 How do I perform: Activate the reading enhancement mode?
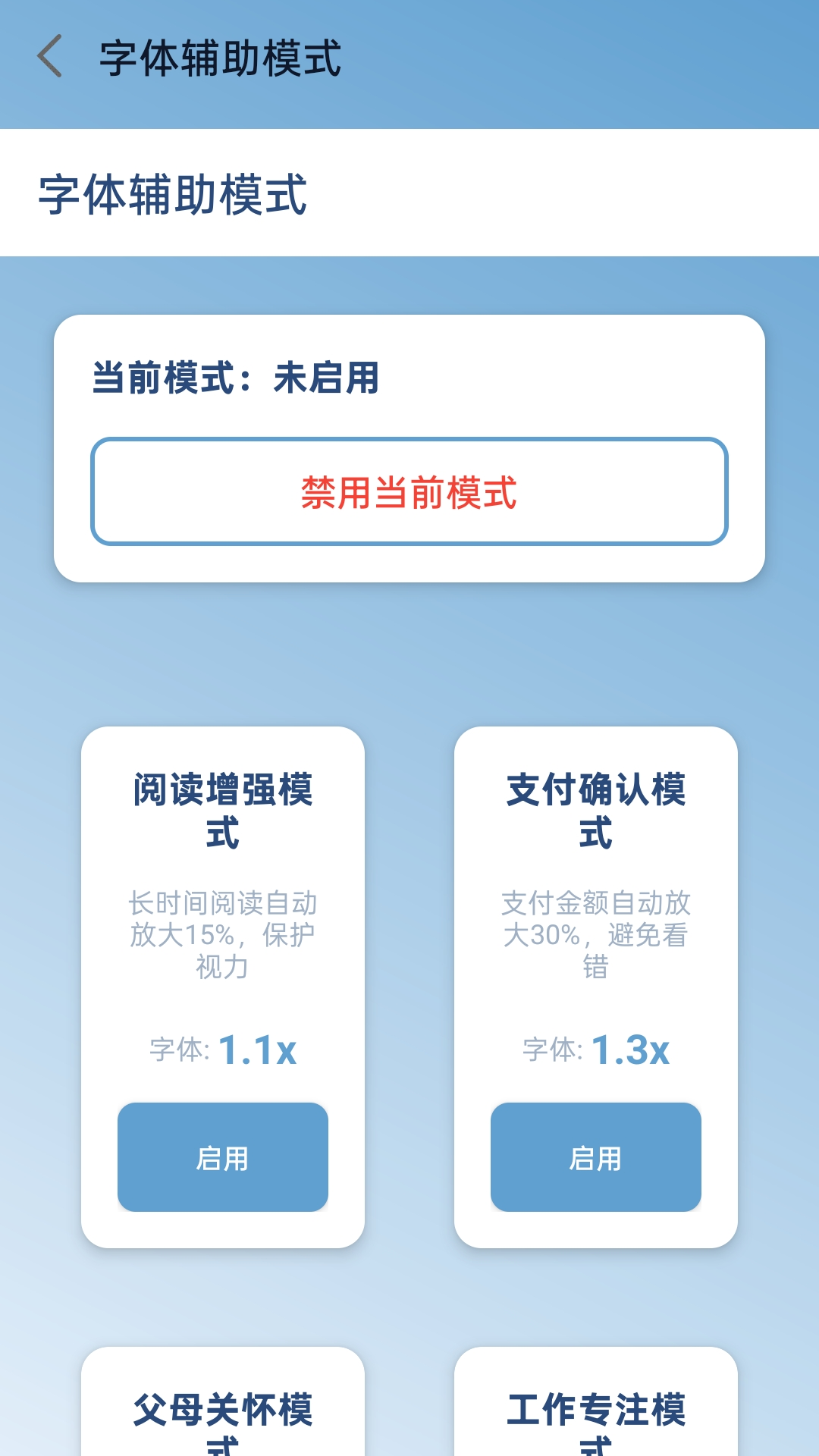(224, 1156)
